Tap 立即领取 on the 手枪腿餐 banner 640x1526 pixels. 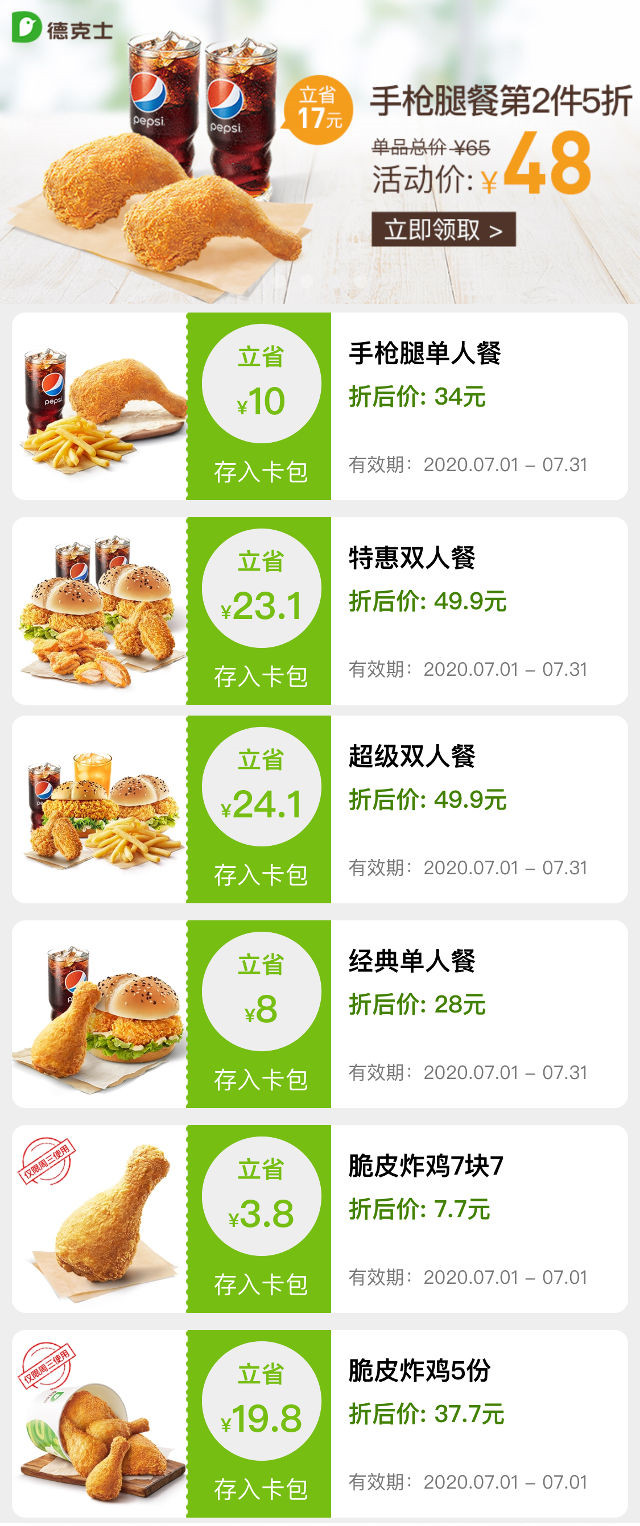coord(443,230)
